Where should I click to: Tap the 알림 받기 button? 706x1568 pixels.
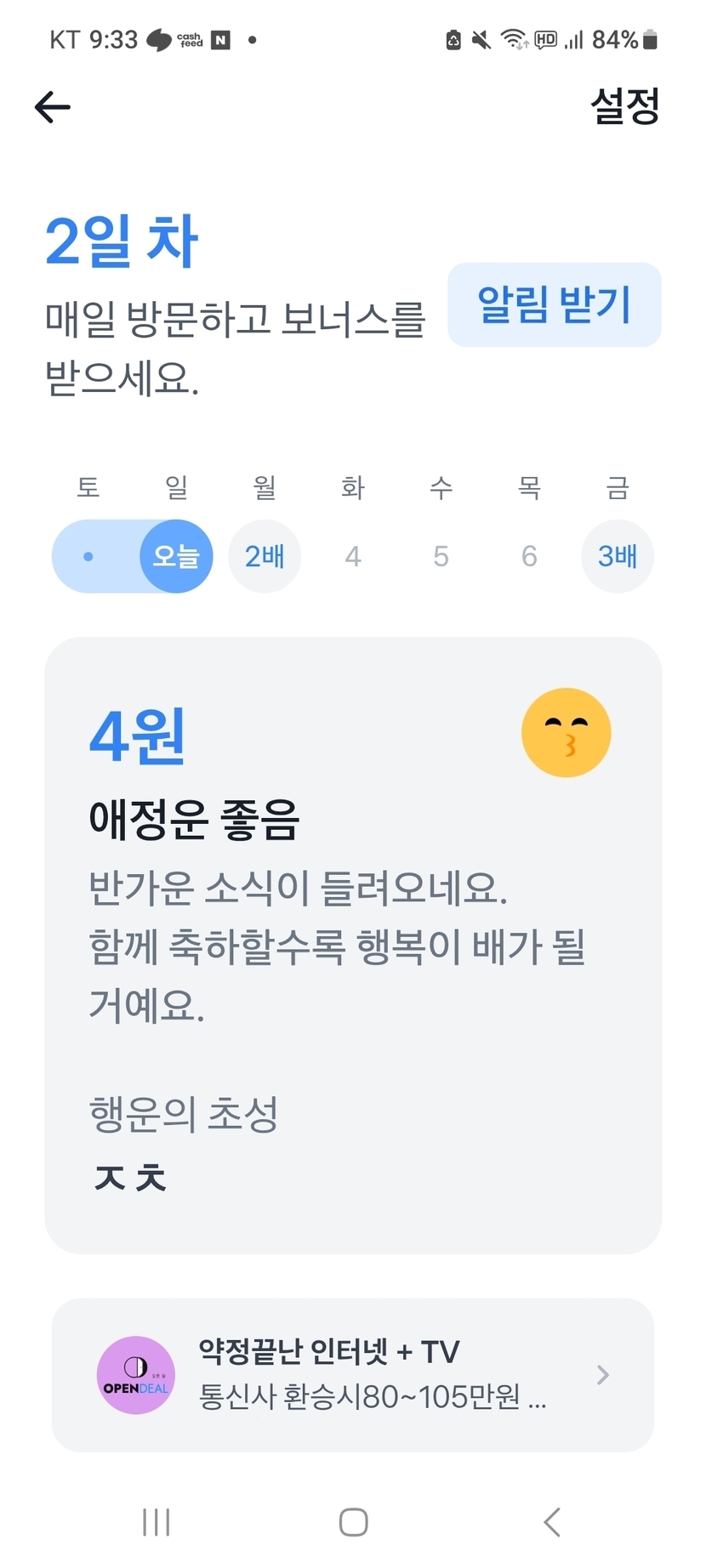[x=555, y=304]
